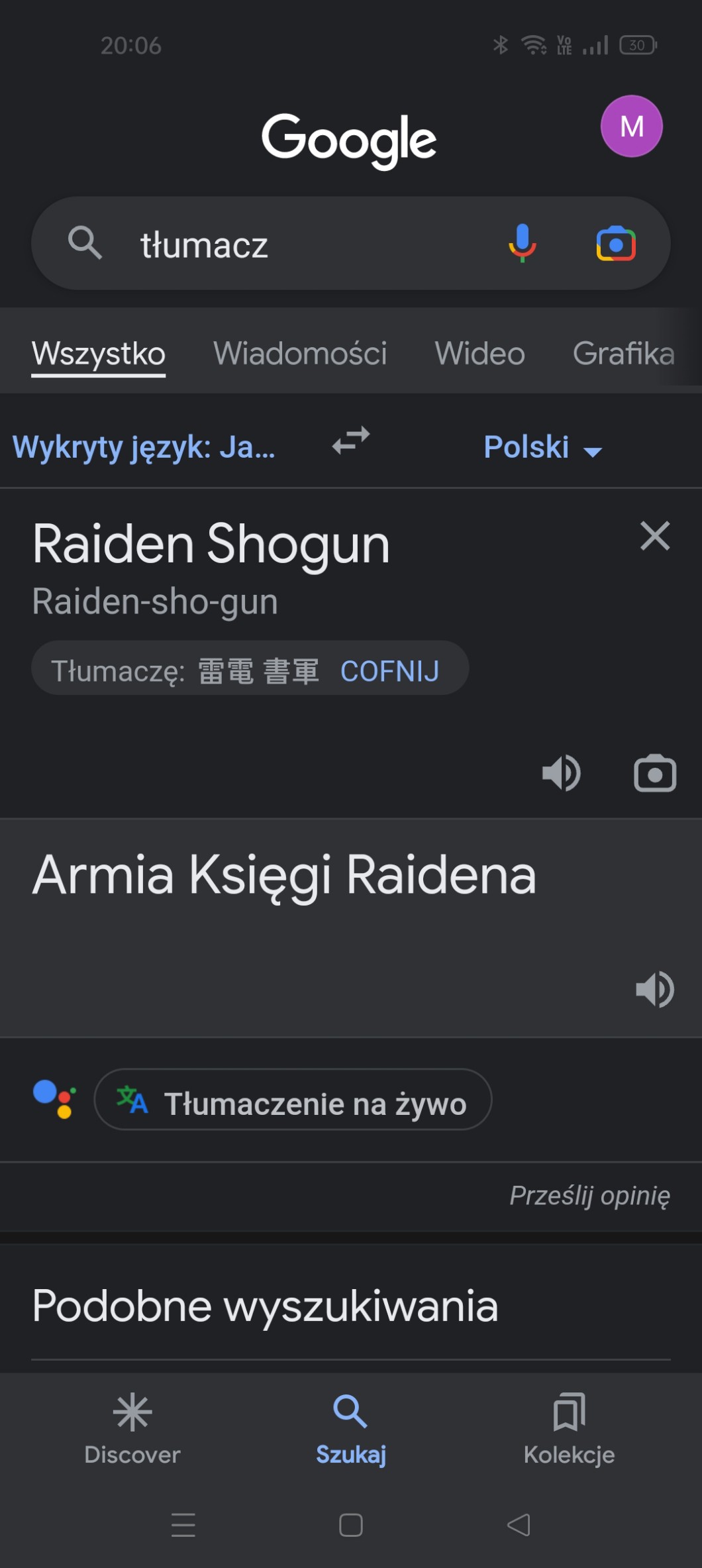Play audio of Armia Księgi Raidena
702x1568 pixels.
[x=654, y=990]
